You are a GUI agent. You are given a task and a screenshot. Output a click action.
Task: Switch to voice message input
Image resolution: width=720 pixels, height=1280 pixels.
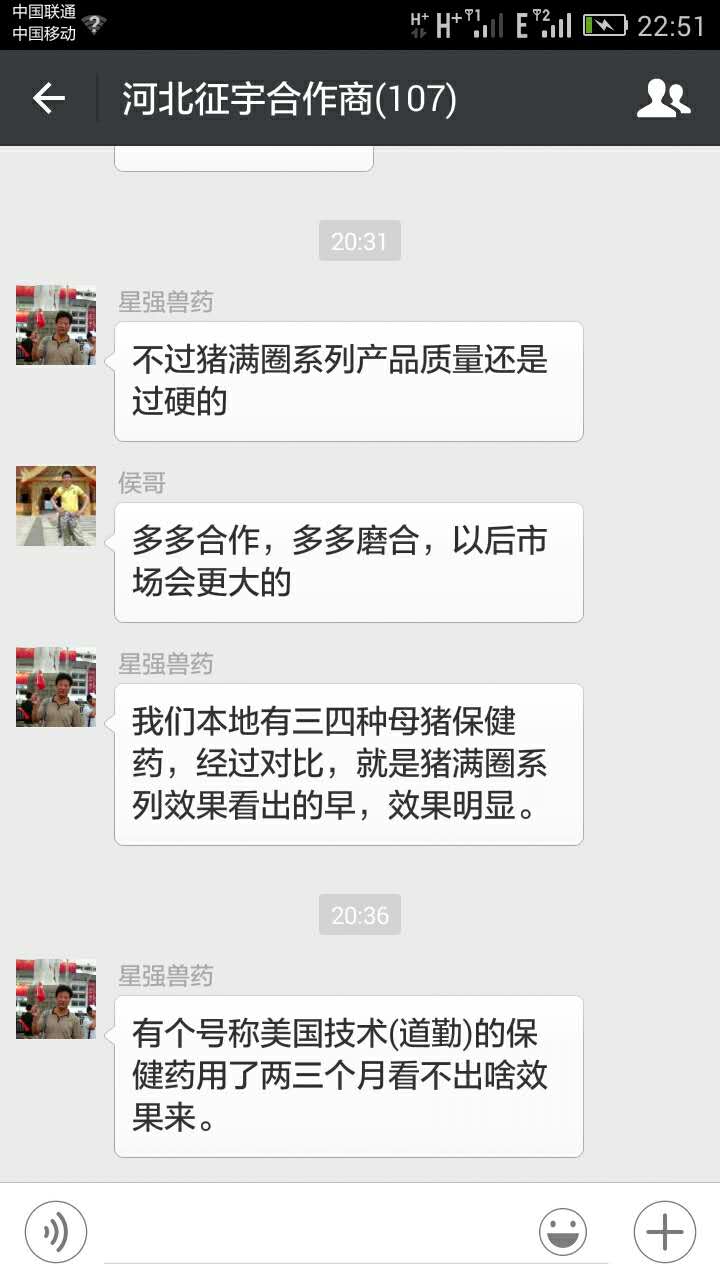pos(56,1231)
